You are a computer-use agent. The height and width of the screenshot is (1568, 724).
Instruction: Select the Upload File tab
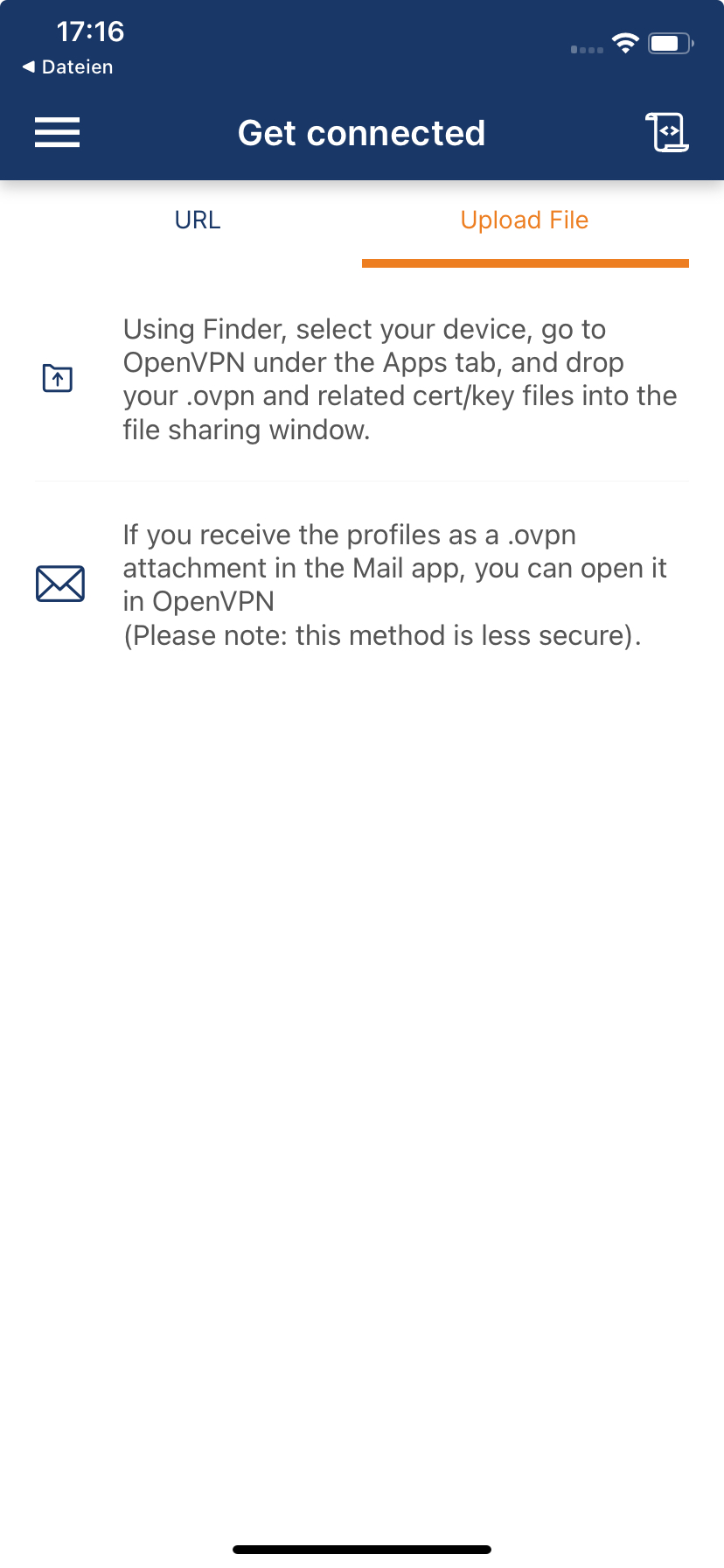click(x=525, y=220)
